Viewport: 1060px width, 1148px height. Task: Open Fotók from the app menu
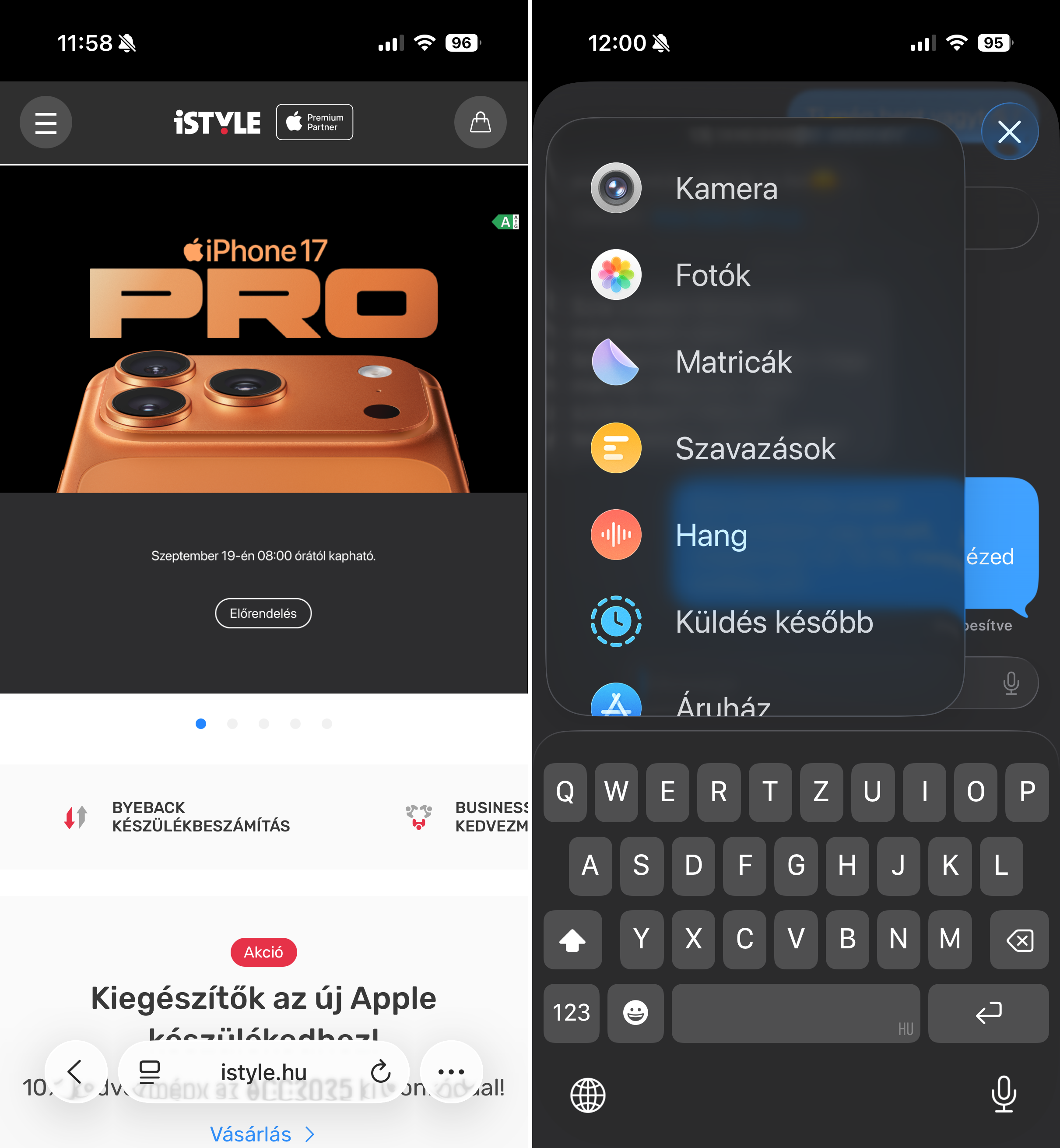[x=615, y=275]
